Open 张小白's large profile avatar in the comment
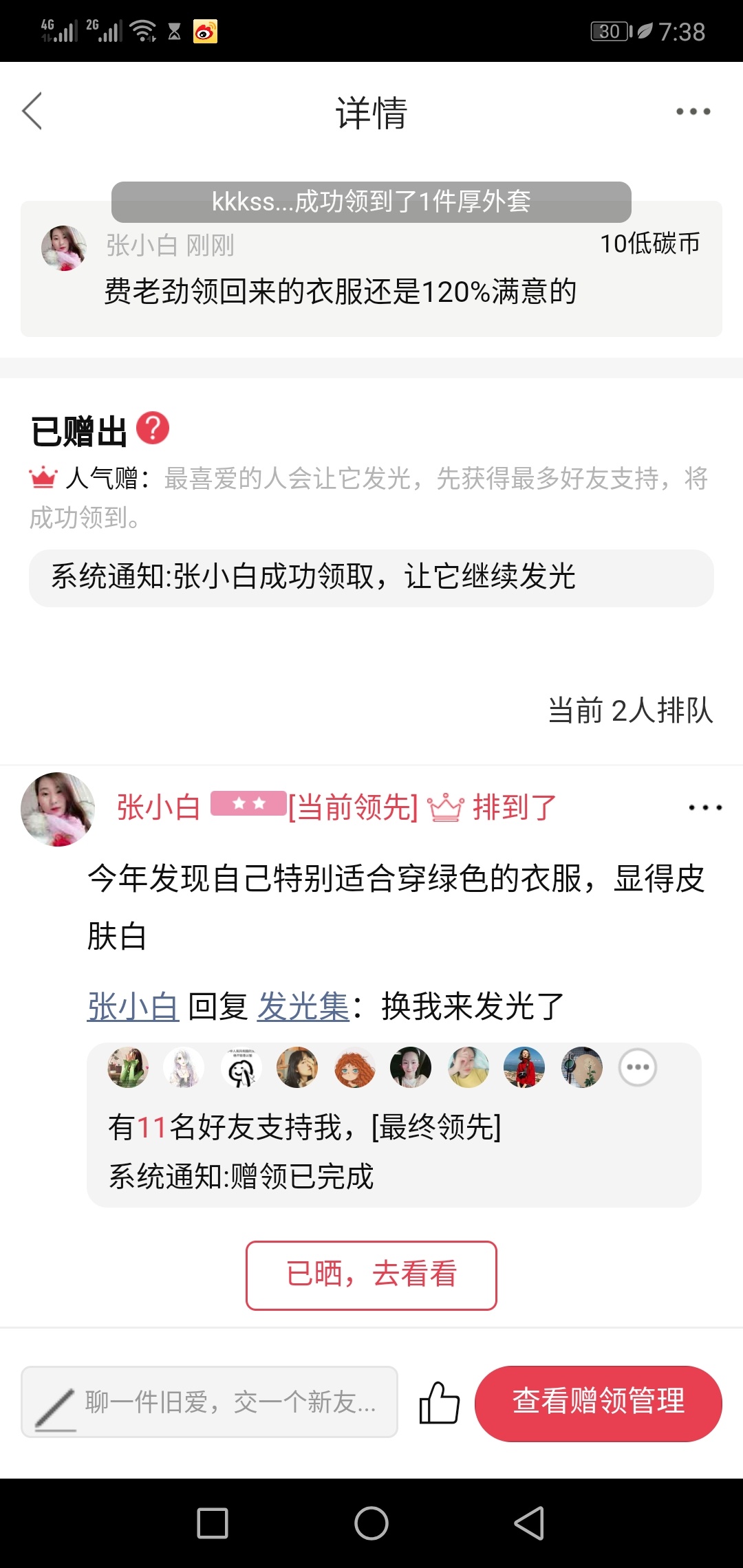Image resolution: width=743 pixels, height=1568 pixels. tap(58, 809)
